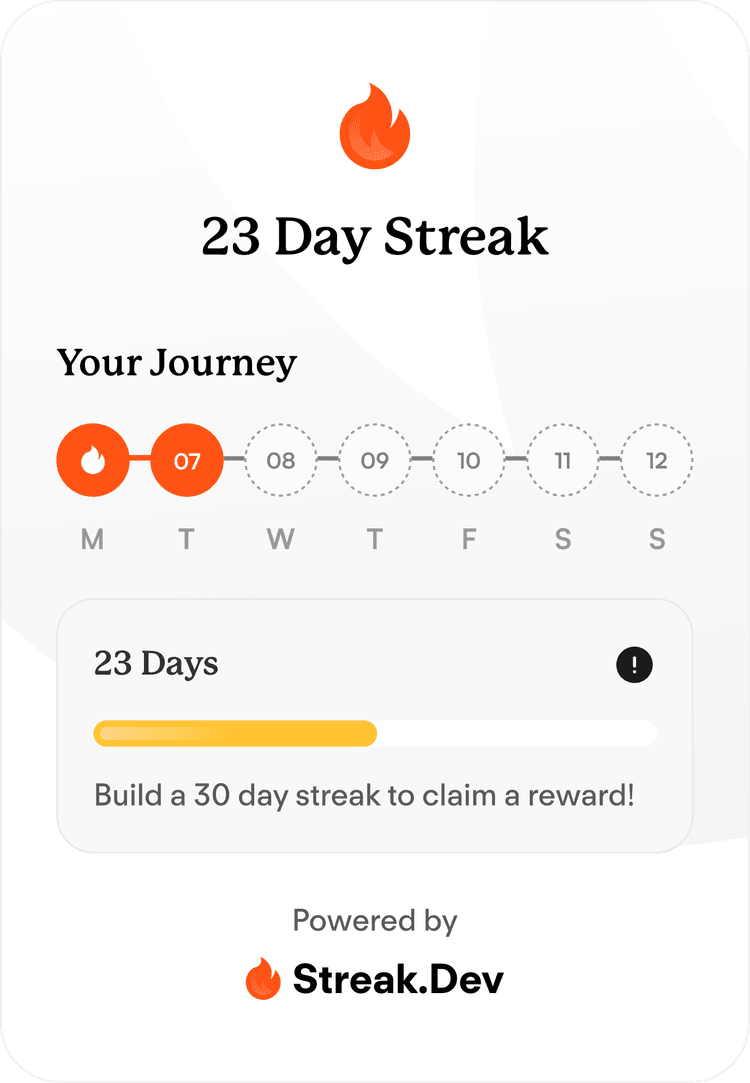Open the Streak.Dev link
750x1083 pixels.
(x=398, y=979)
